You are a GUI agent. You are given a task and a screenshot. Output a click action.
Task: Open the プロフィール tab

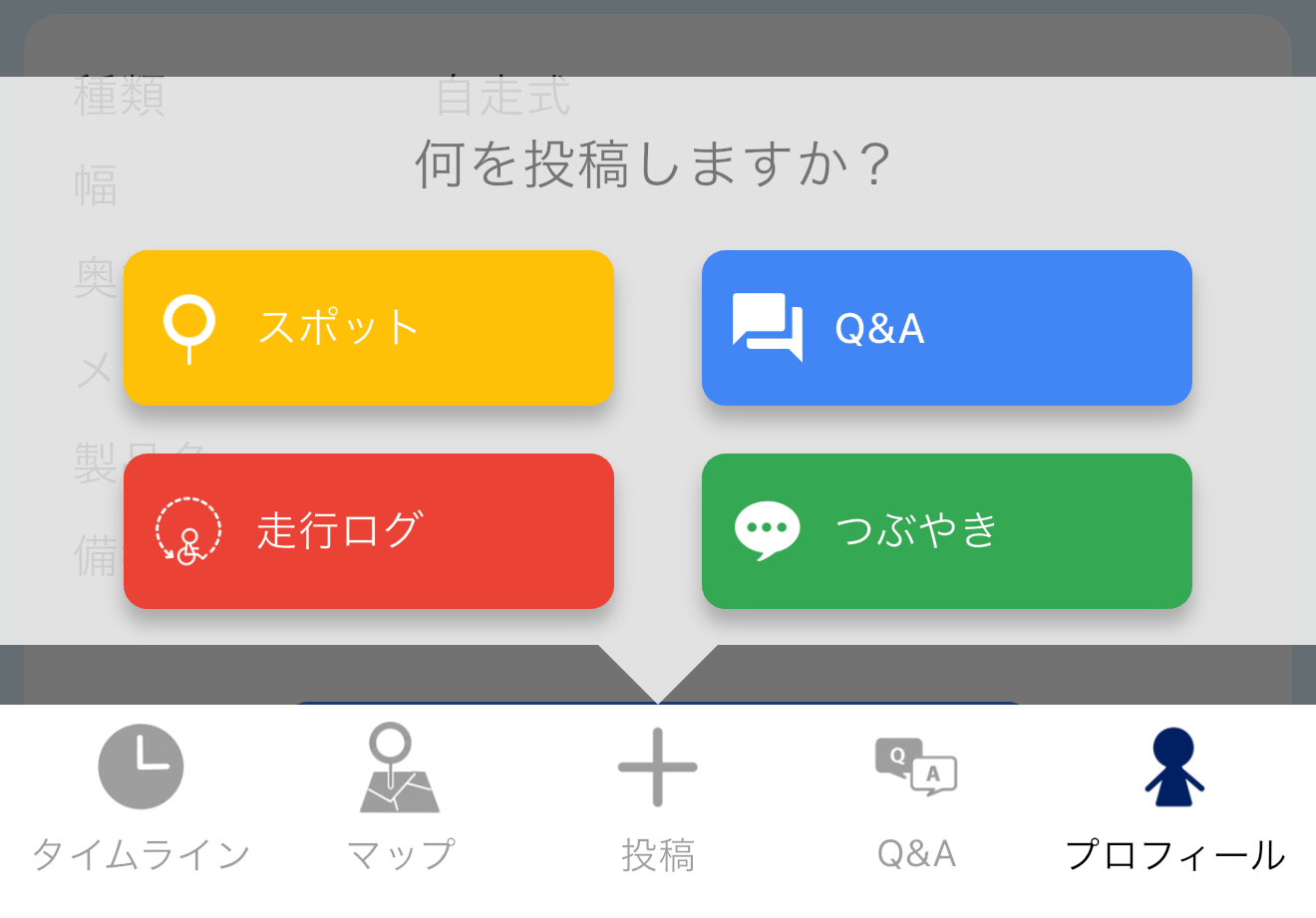pos(1174,799)
